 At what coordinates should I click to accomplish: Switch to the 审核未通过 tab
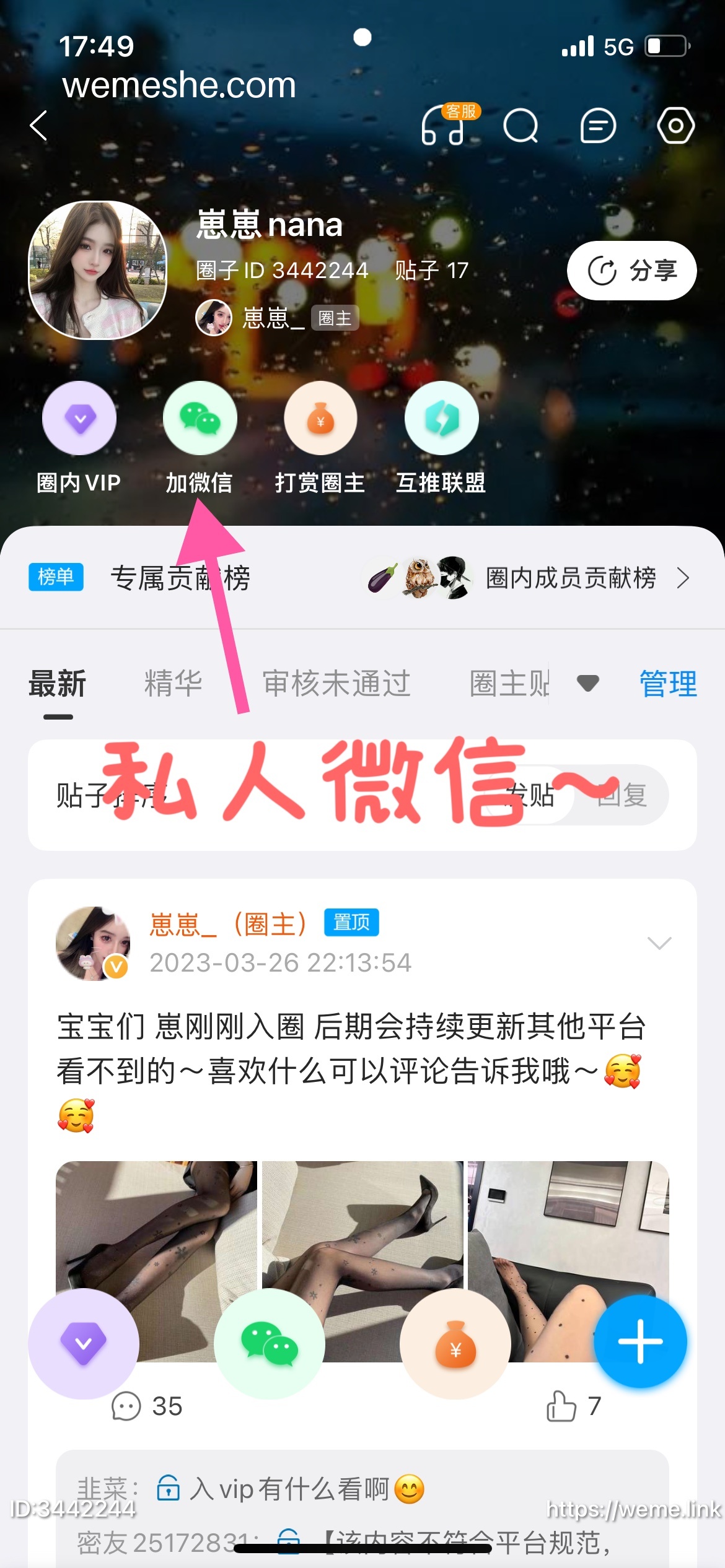coord(336,684)
